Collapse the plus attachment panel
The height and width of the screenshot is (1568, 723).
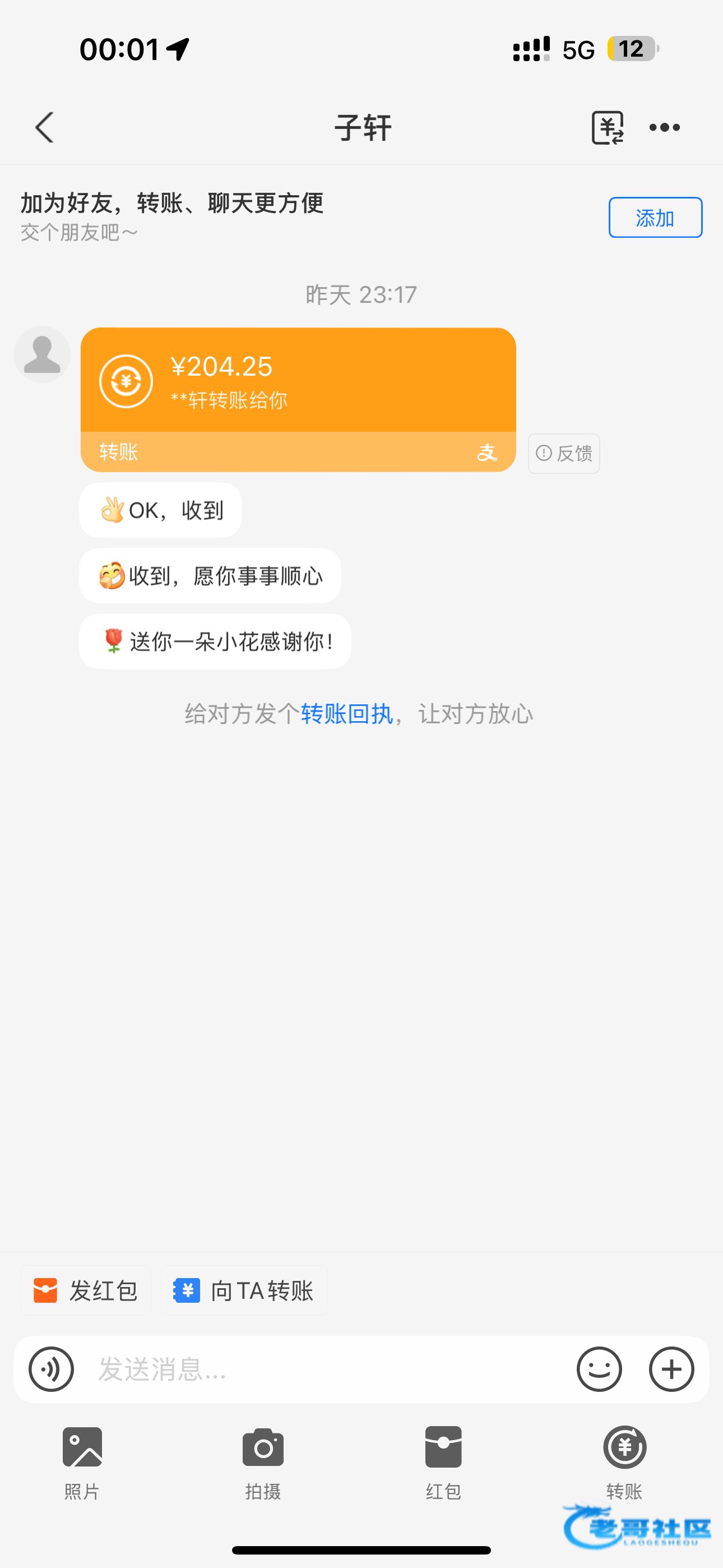[672, 1369]
